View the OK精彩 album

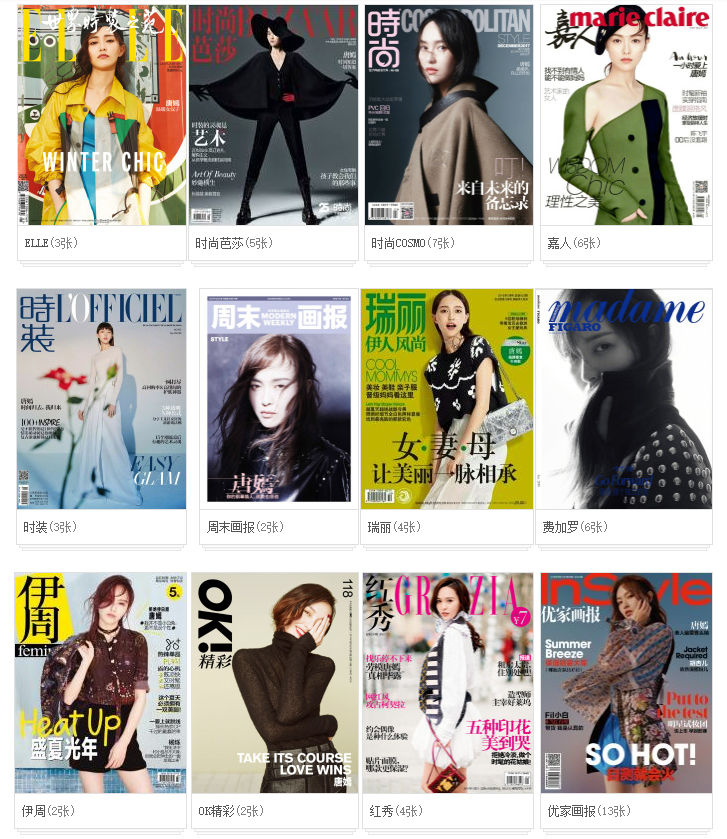[x=274, y=683]
